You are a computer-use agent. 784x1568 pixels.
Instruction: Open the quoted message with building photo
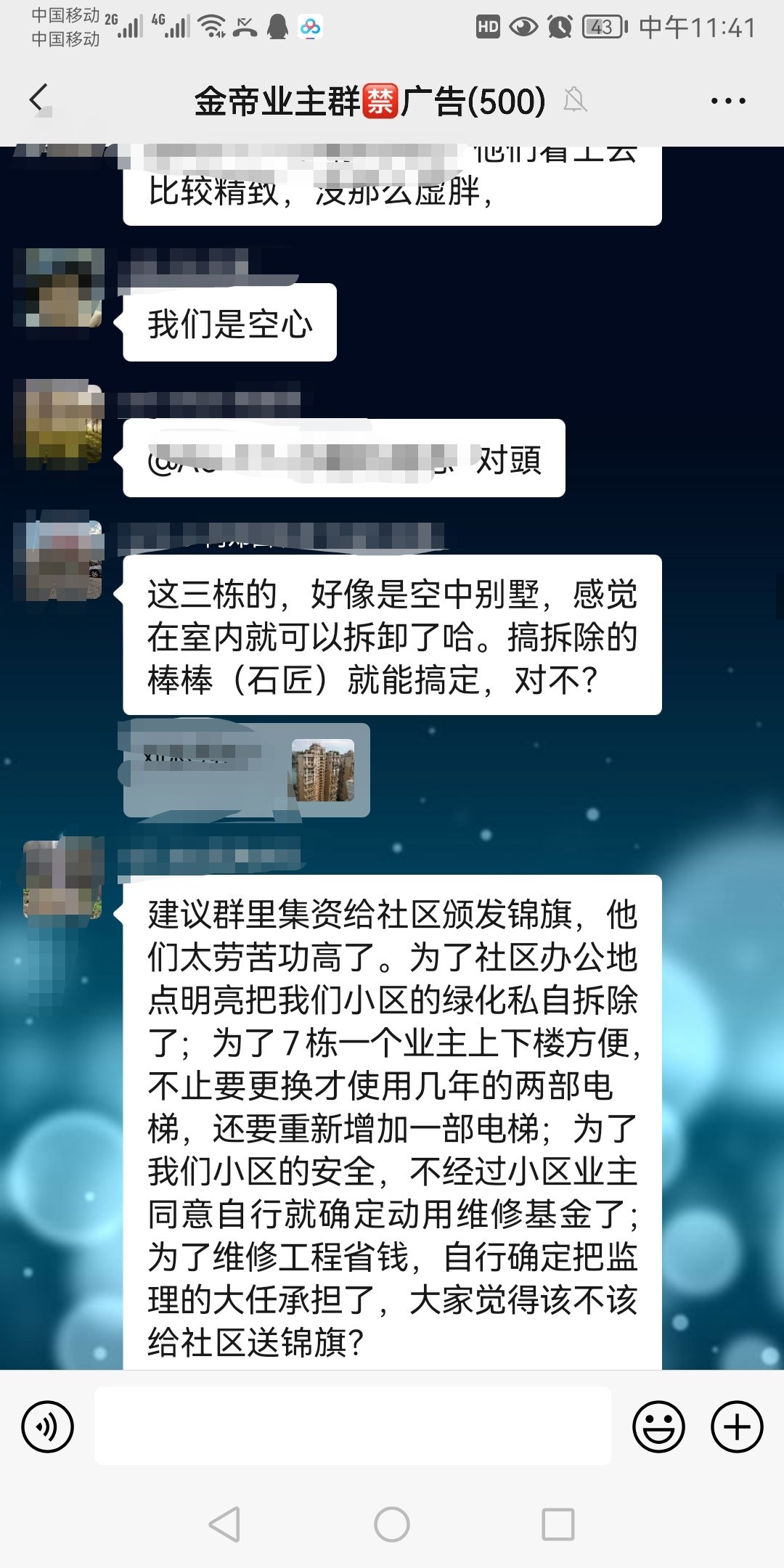click(x=247, y=770)
